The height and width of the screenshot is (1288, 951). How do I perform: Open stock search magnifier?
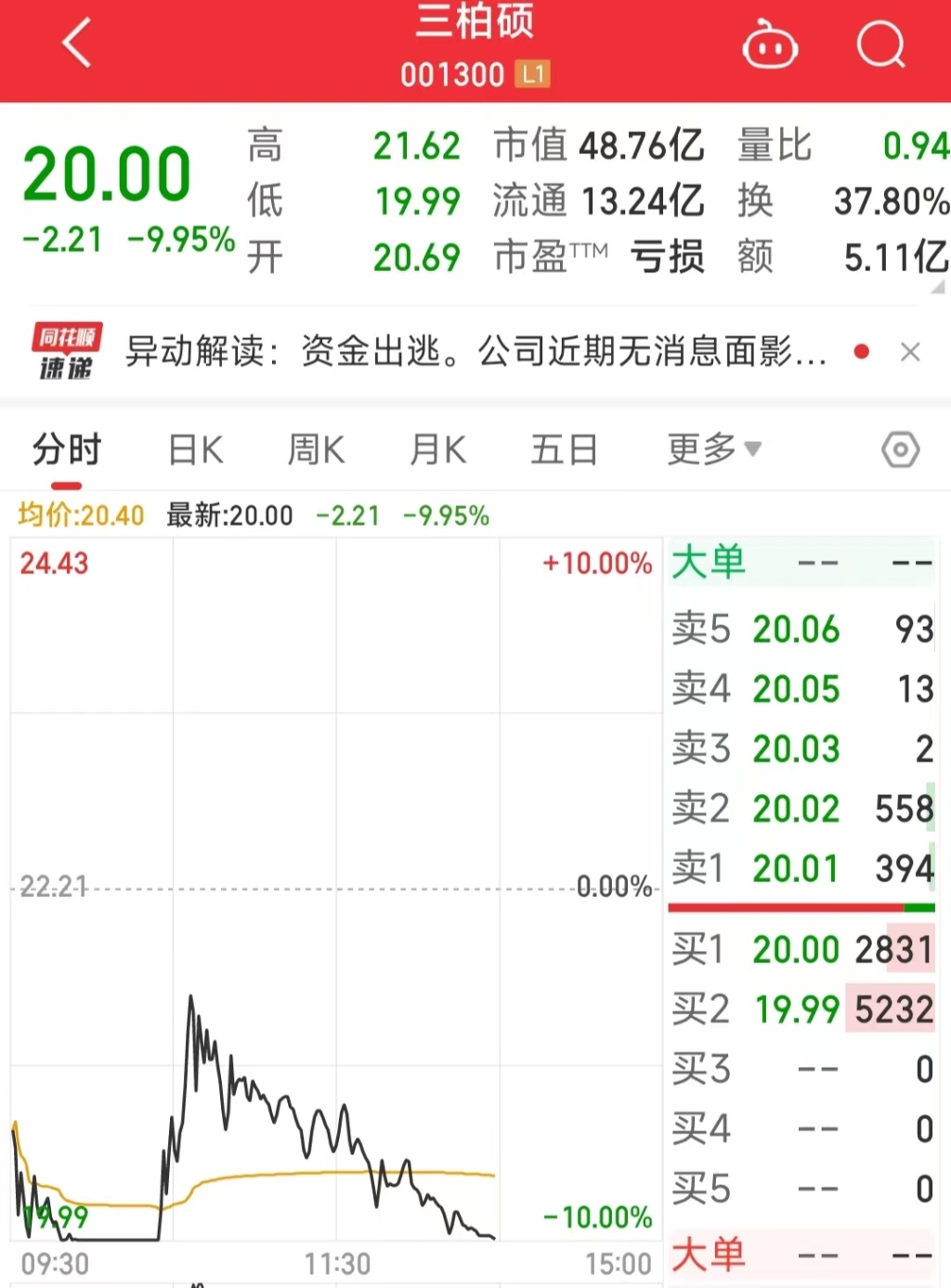(879, 44)
